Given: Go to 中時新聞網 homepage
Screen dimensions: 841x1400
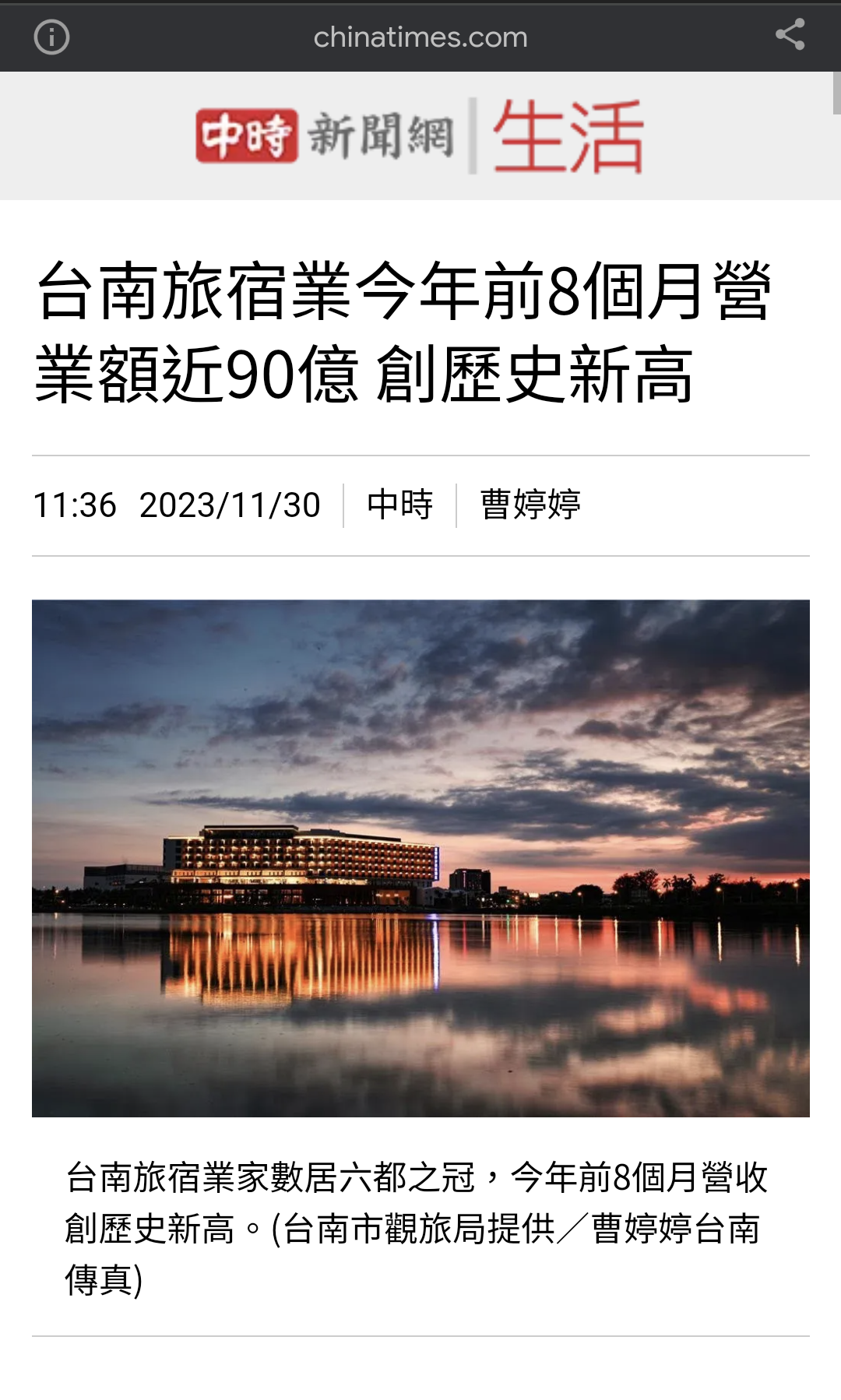Looking at the screenshot, I should tap(324, 136).
